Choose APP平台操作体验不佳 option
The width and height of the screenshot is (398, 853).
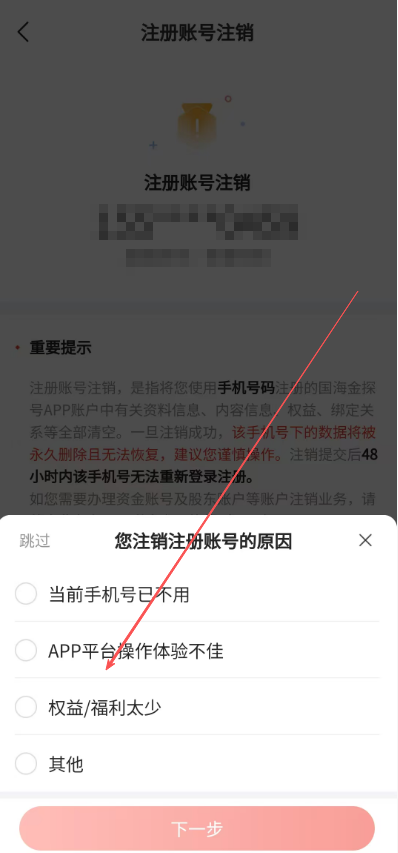197,651
